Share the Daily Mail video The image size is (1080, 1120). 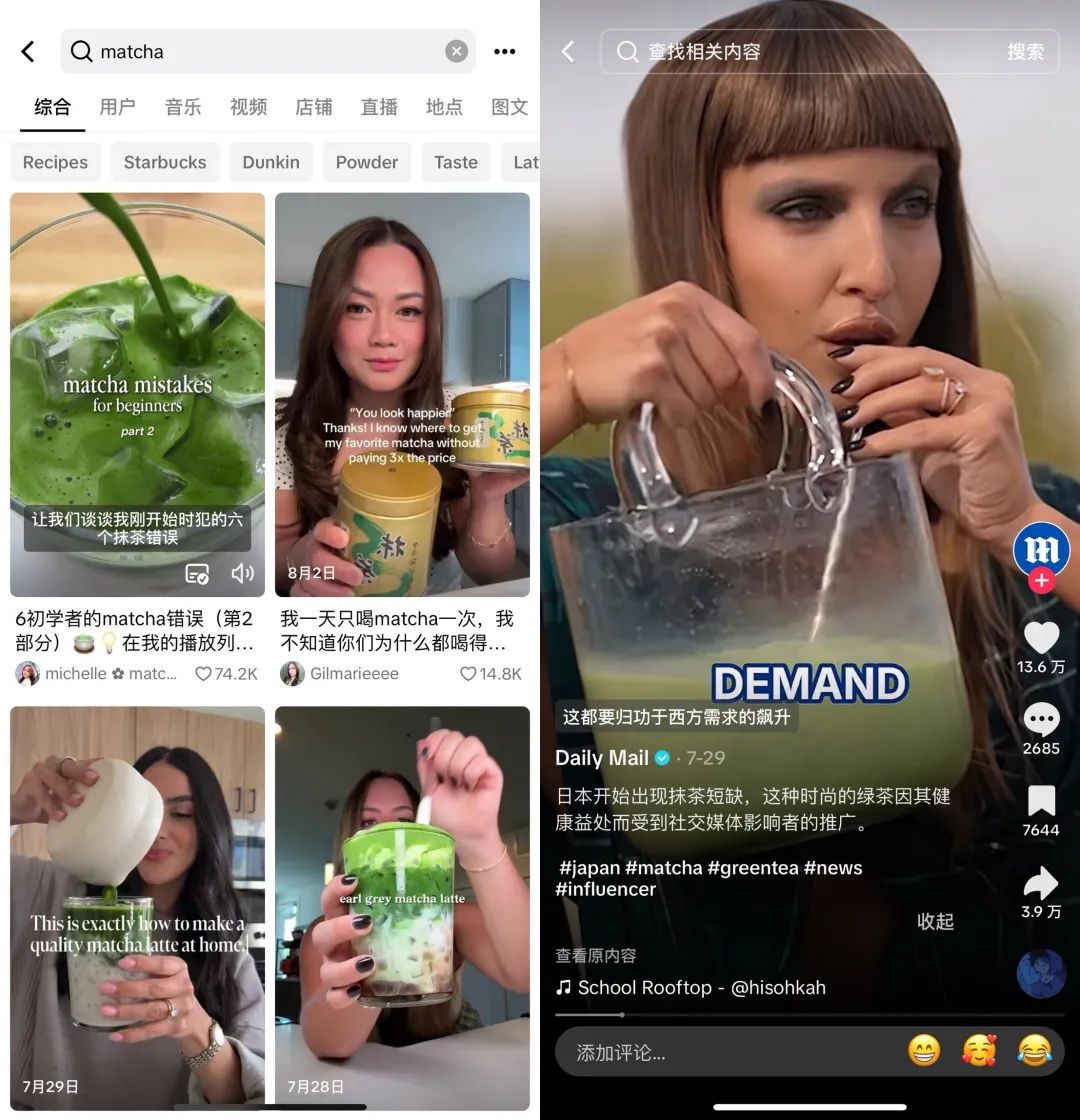pos(1041,883)
